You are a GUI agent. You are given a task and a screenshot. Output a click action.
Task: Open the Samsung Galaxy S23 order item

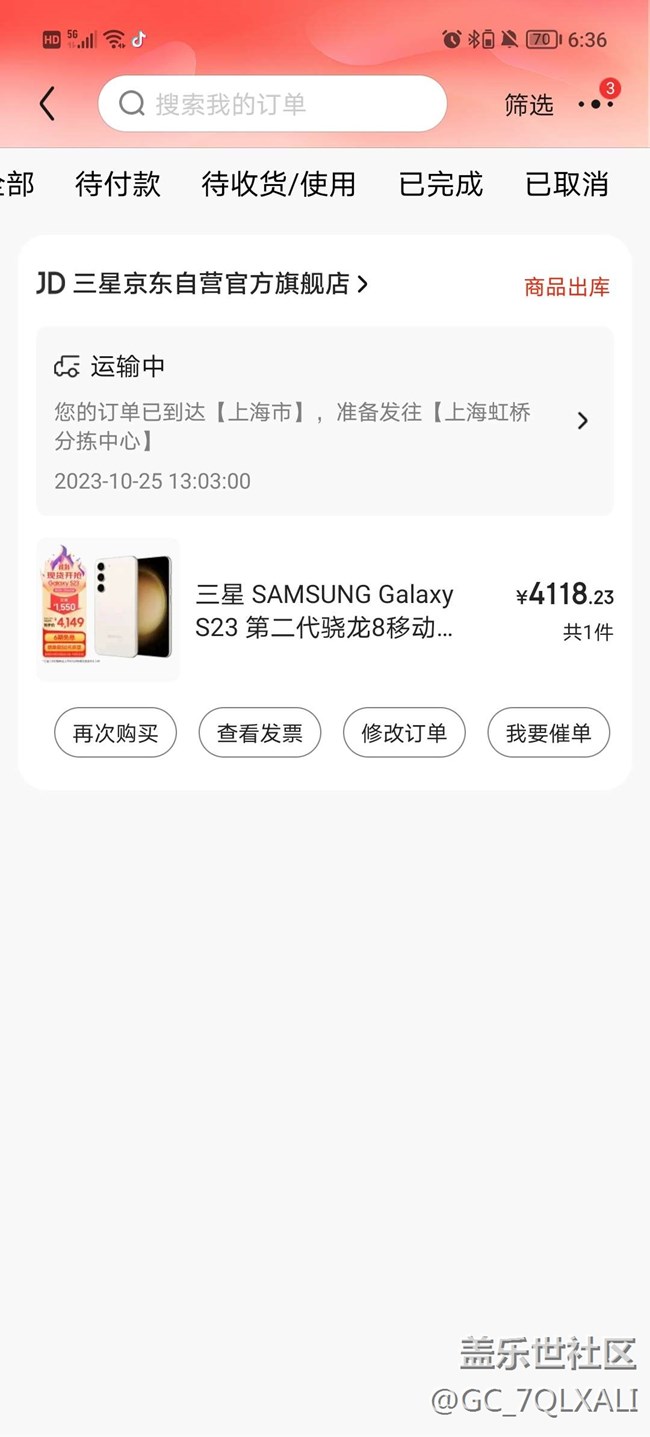324,610
